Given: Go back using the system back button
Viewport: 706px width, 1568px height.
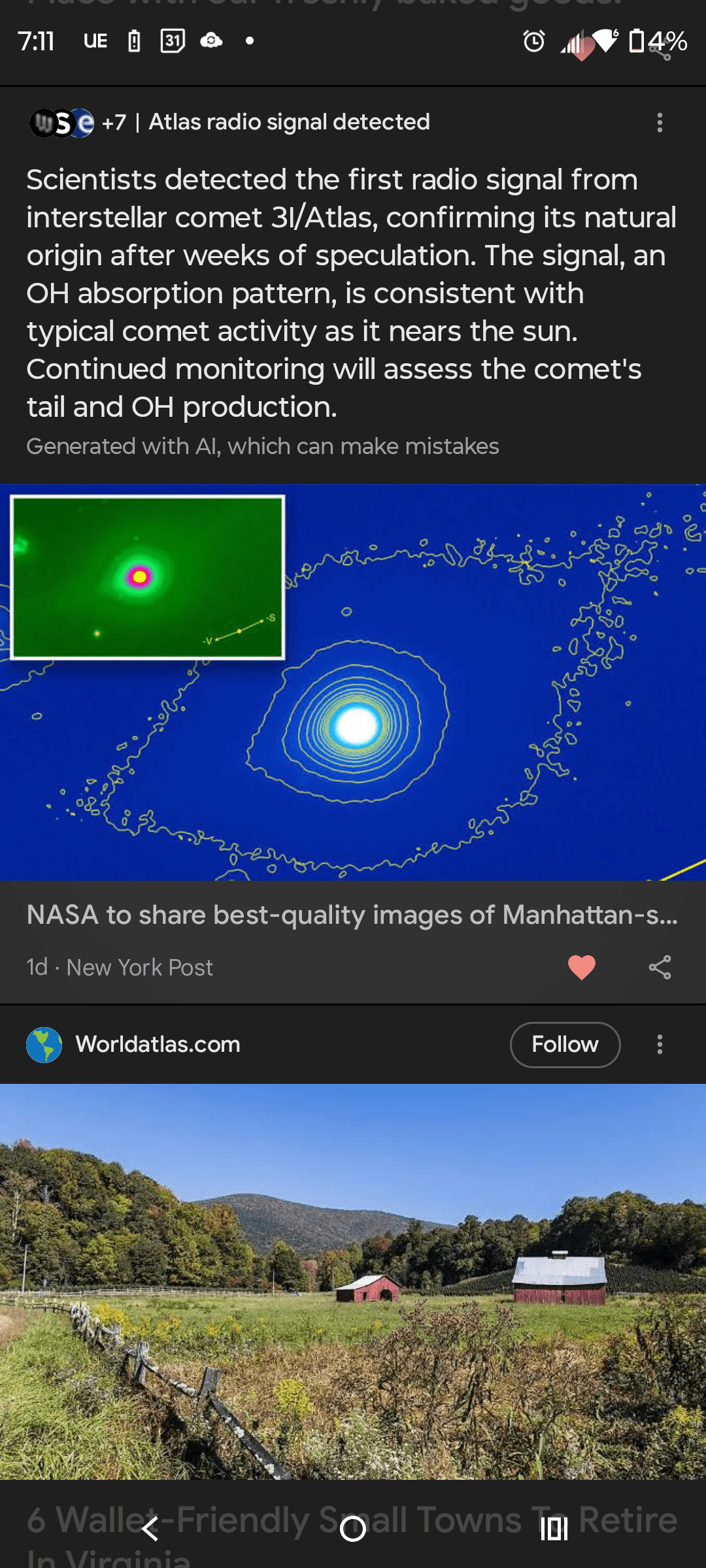Looking at the screenshot, I should [x=150, y=1529].
